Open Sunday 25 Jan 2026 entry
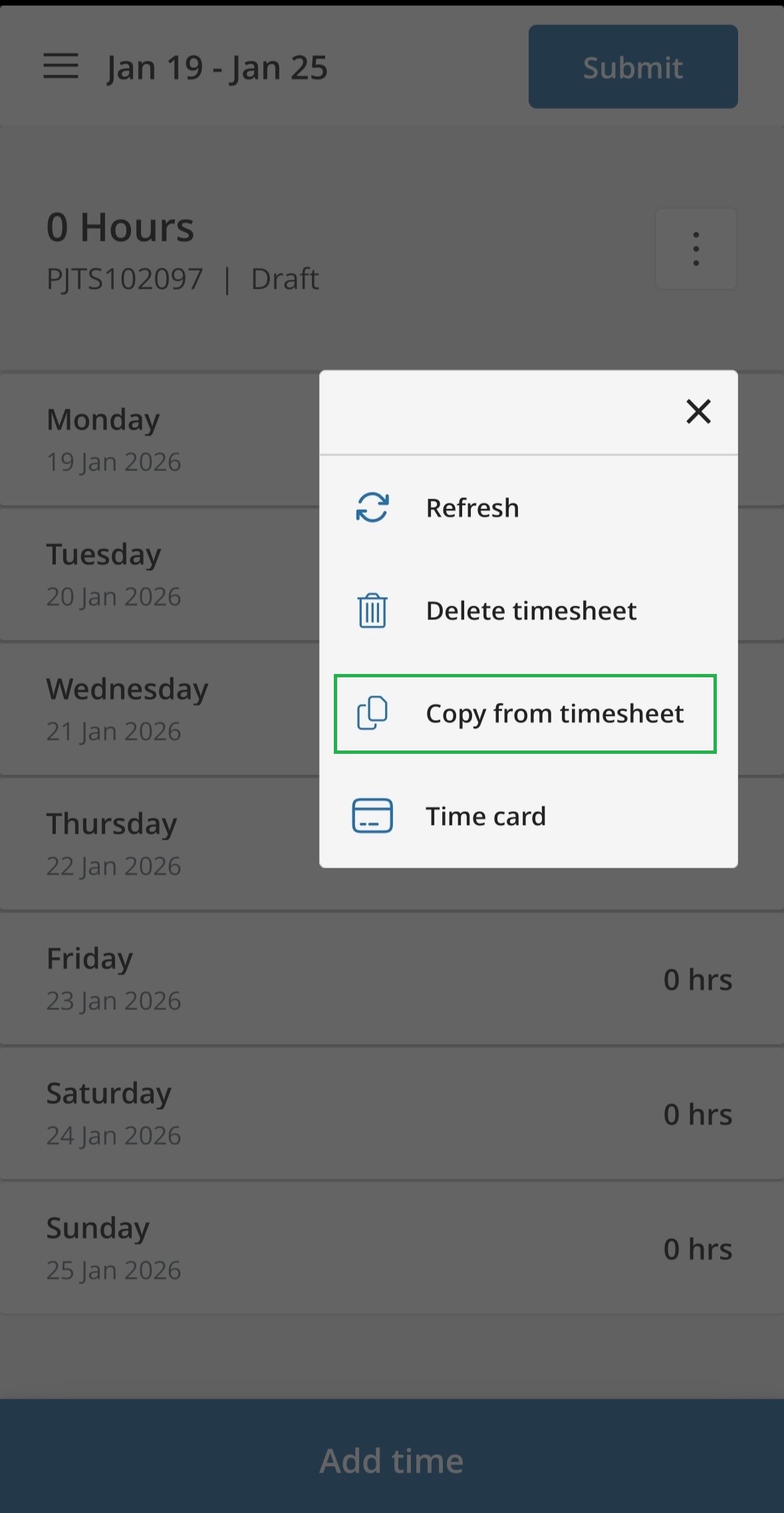 pos(392,1248)
